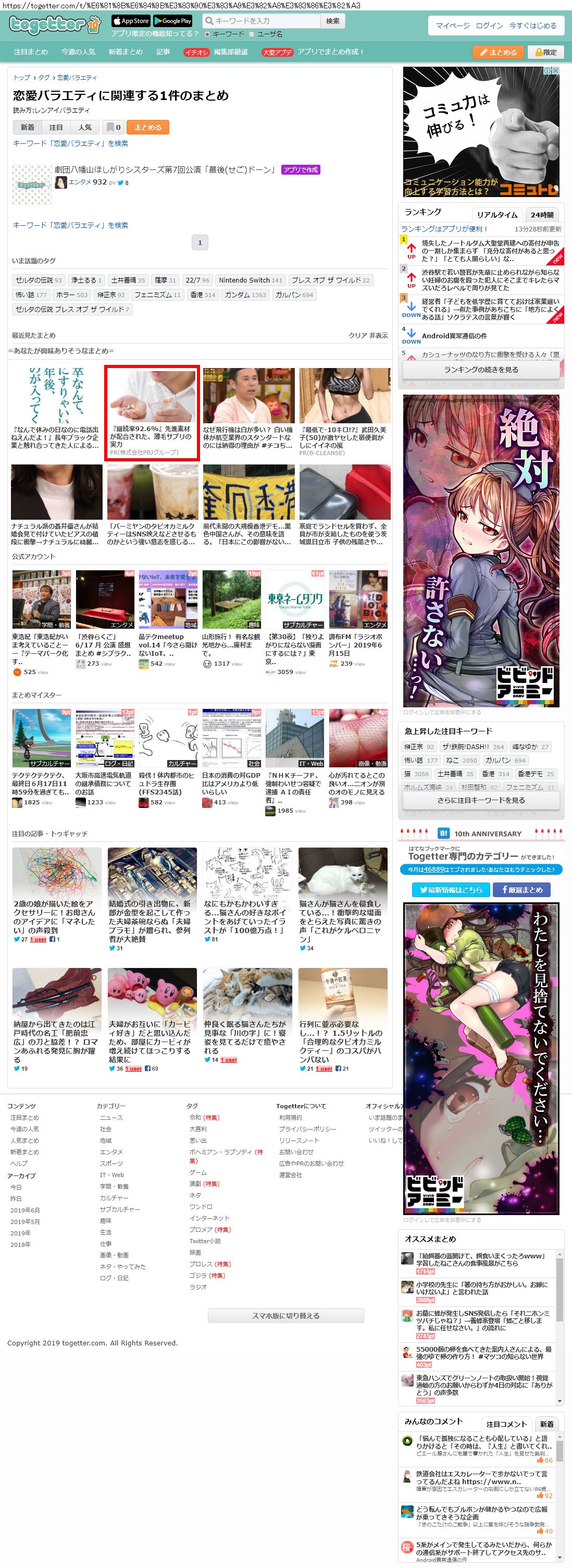Click クリア next to recently viewed
The image size is (572, 1568).
(356, 335)
